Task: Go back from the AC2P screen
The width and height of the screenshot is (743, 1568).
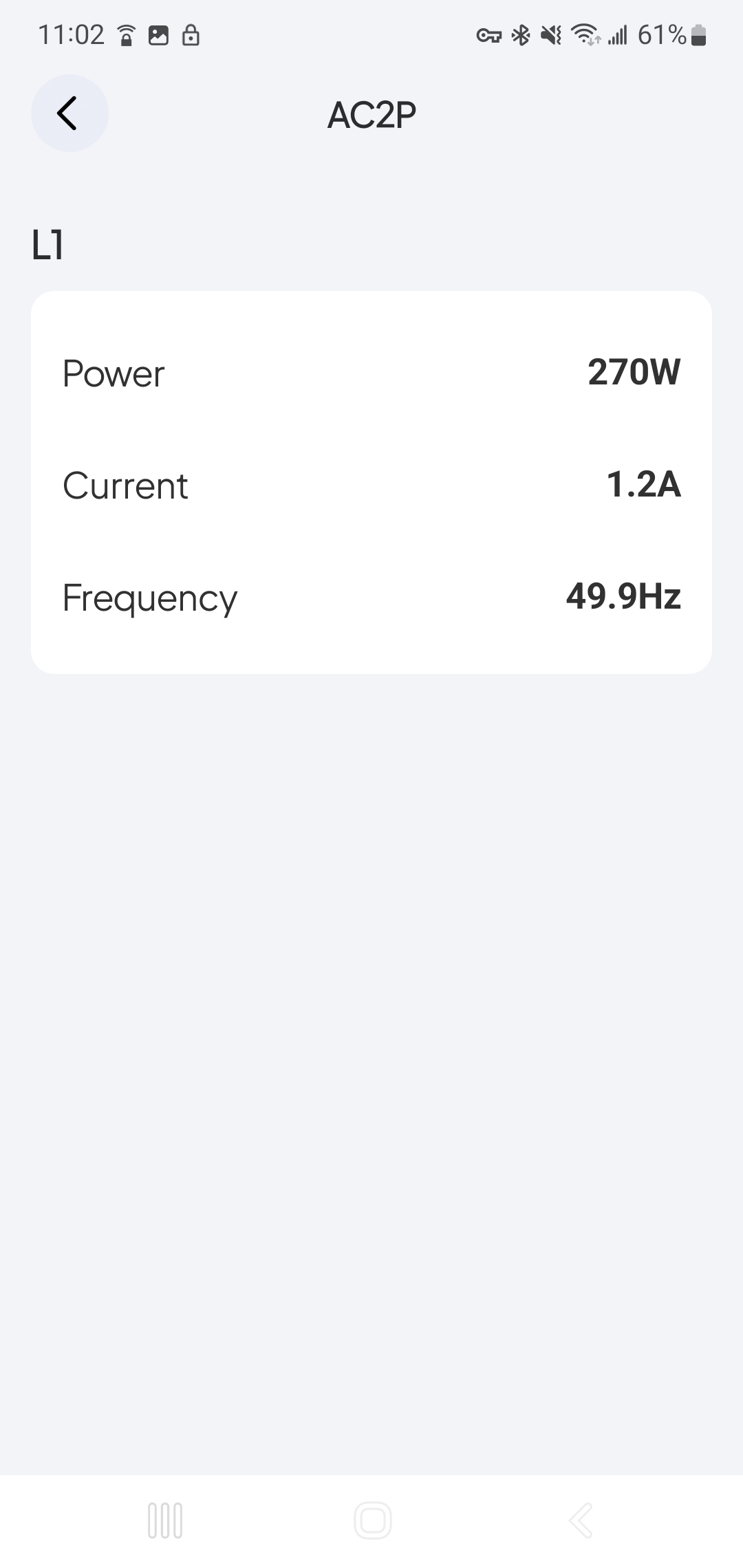Action: point(69,113)
